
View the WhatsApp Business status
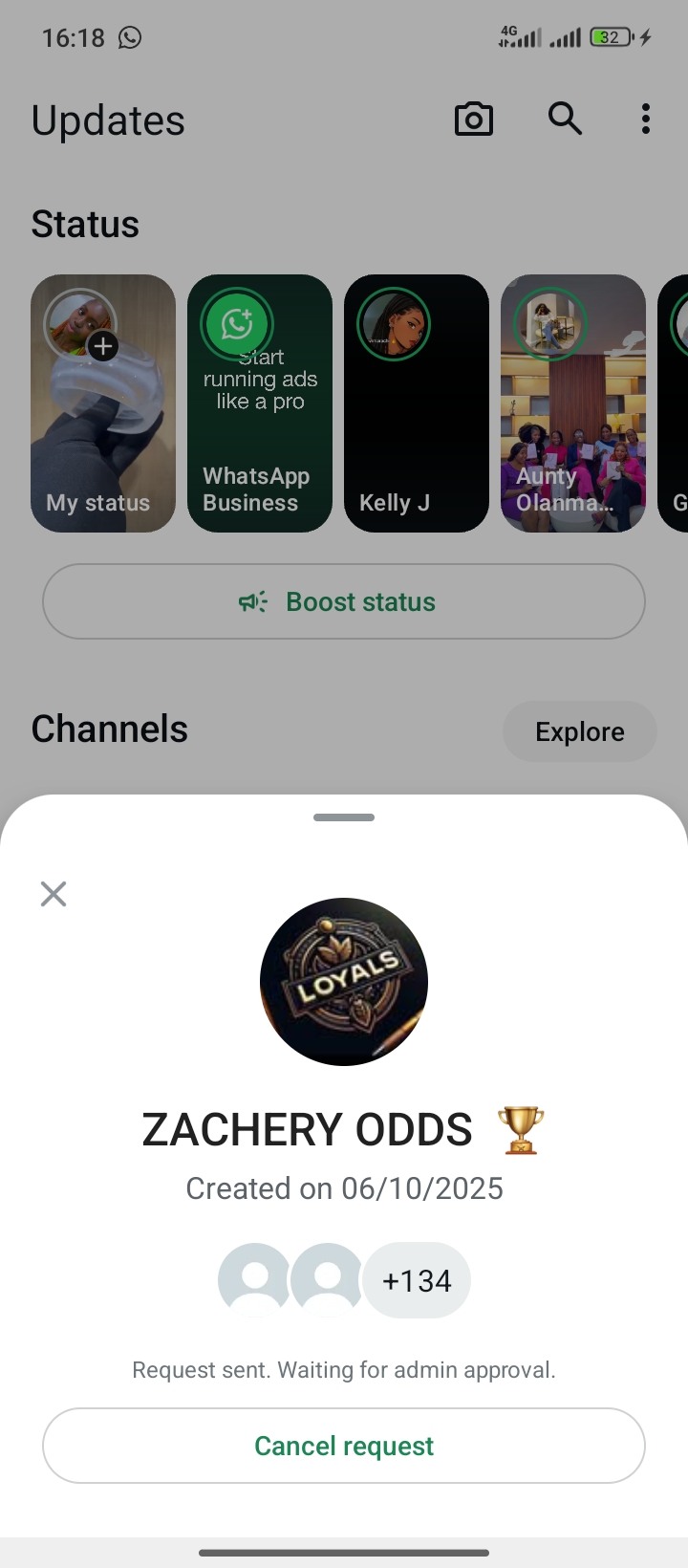pos(260,403)
